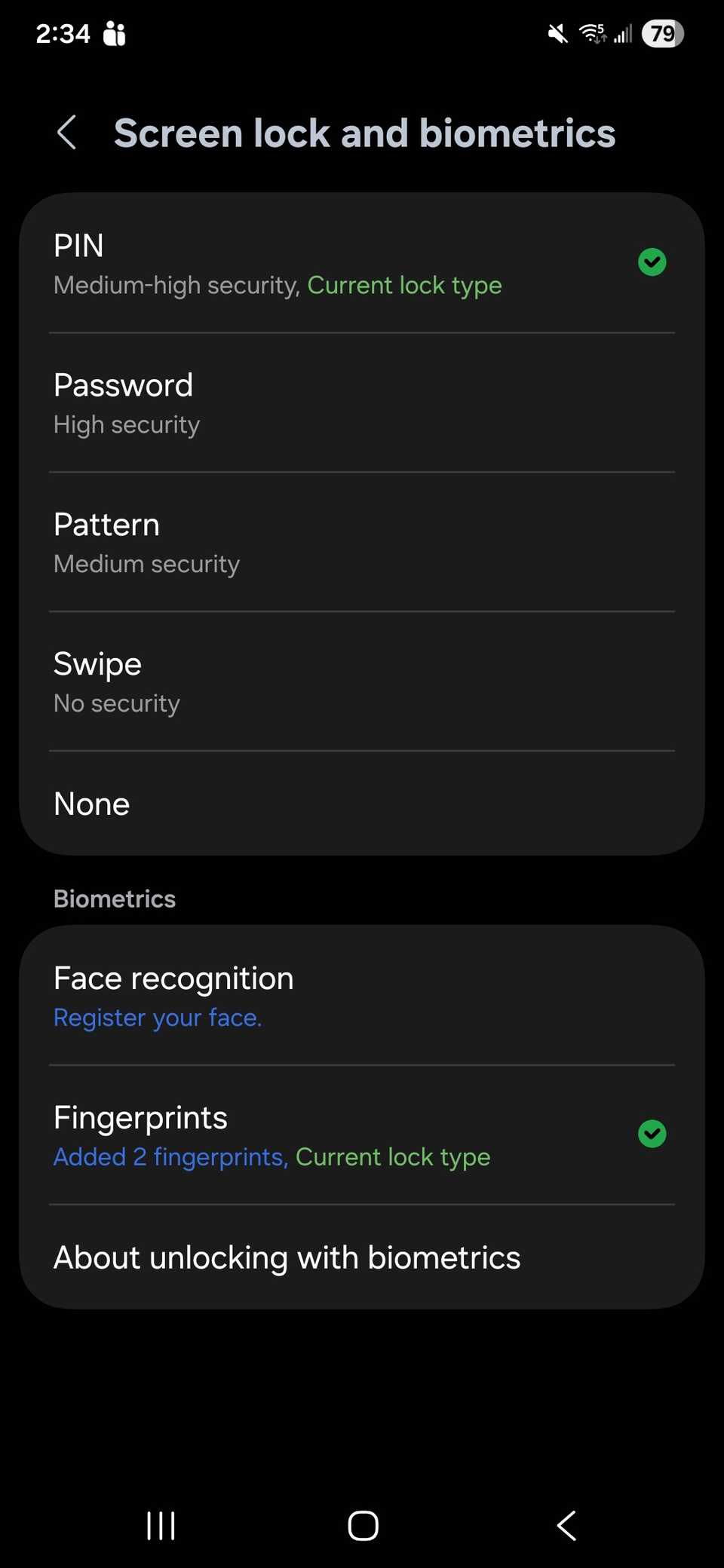
Task: Tap the clock showing 2:34
Action: (x=63, y=33)
